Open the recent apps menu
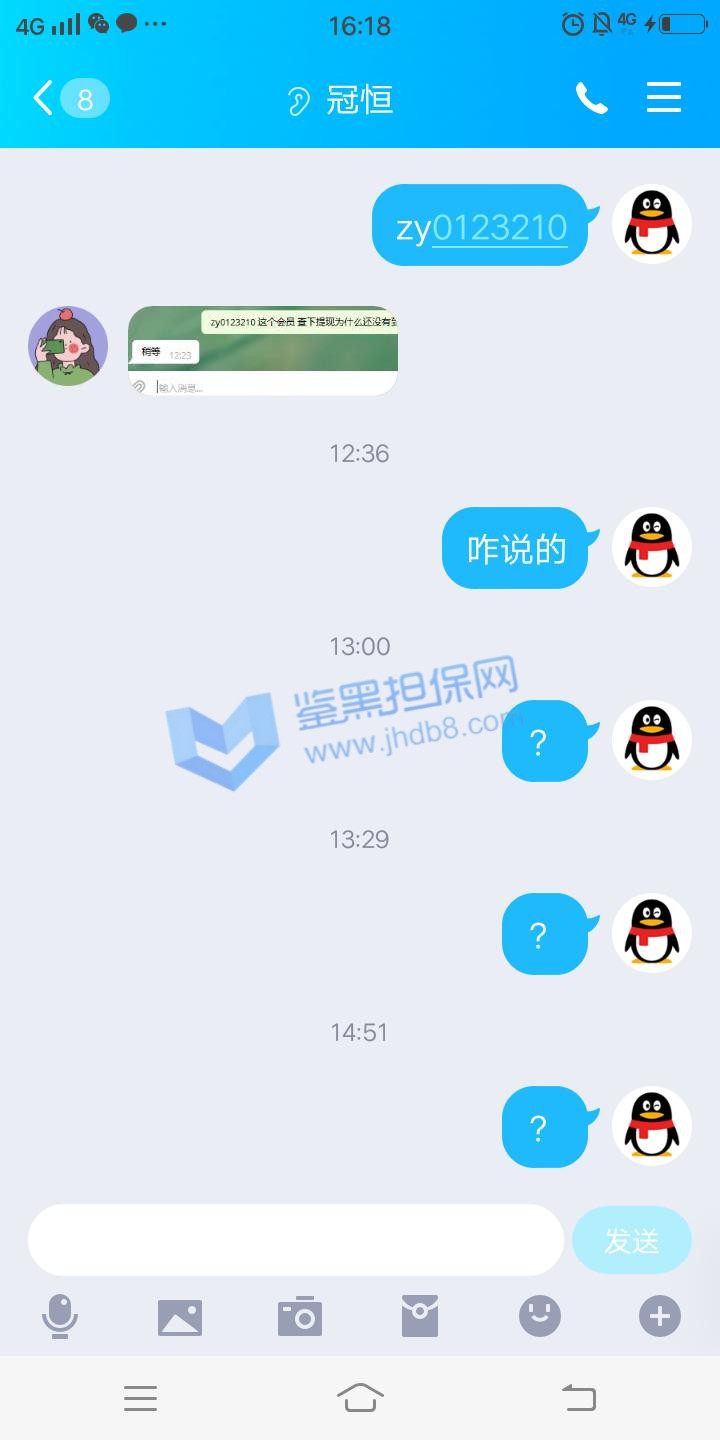Image resolution: width=720 pixels, height=1440 pixels. tap(140, 1398)
